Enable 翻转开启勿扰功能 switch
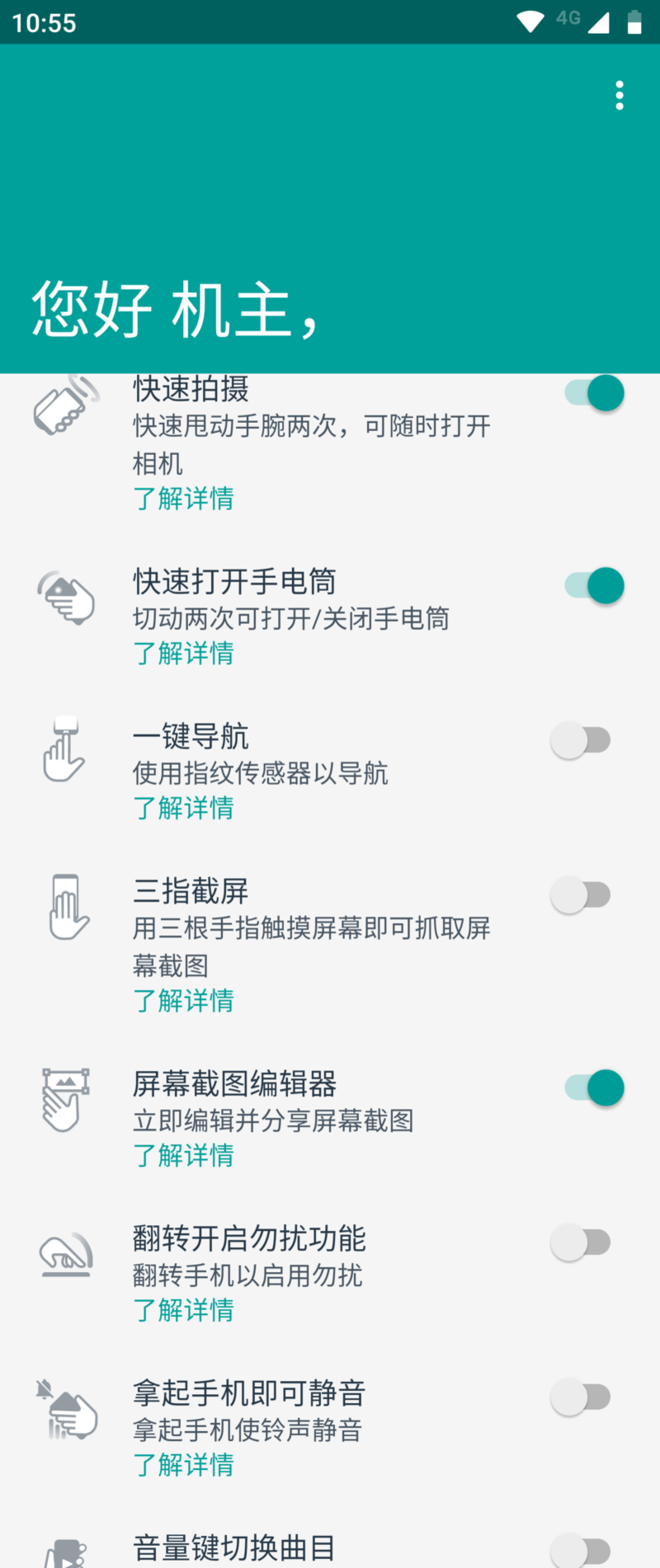 point(581,1242)
